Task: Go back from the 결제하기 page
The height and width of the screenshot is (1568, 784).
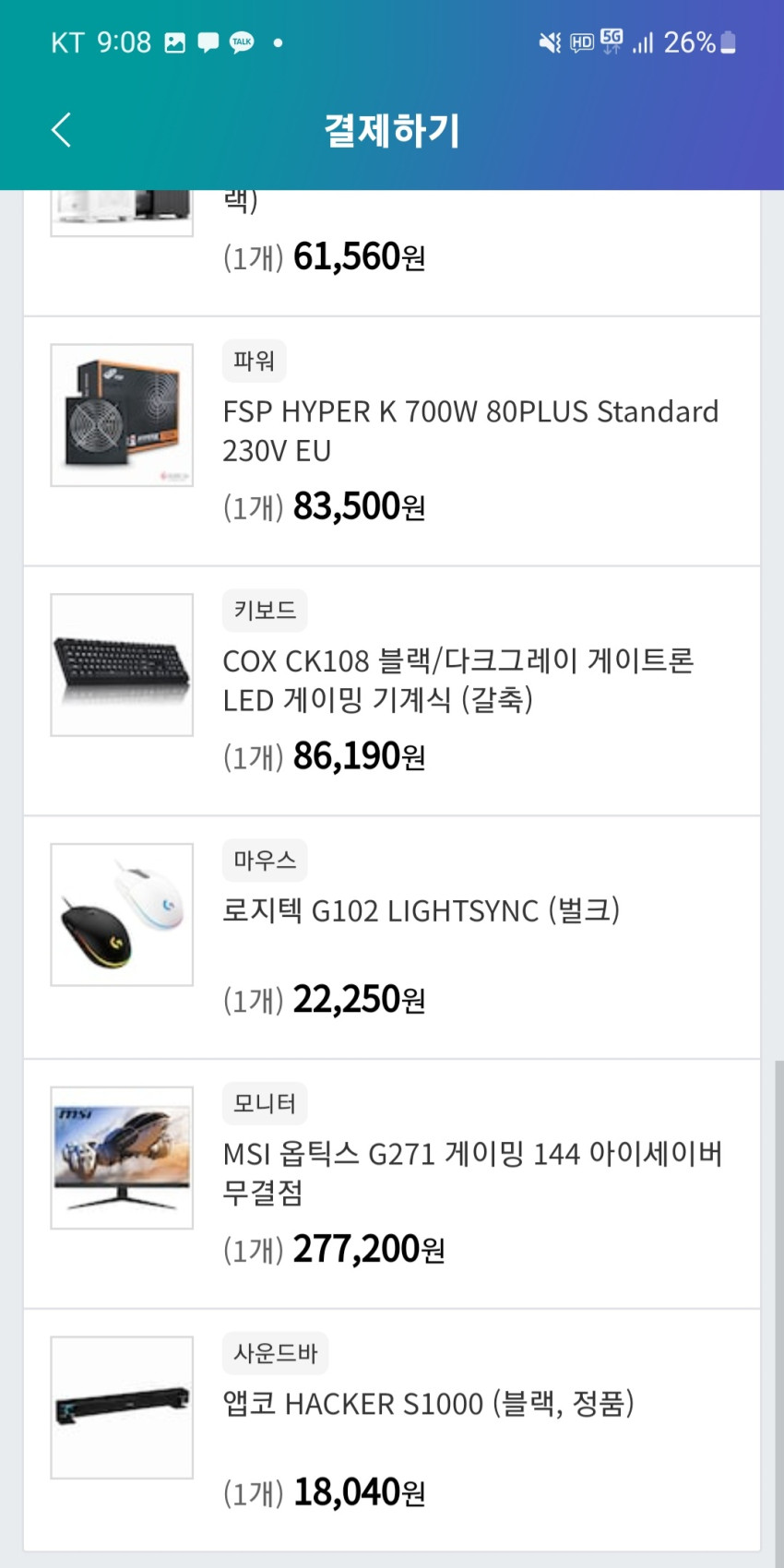Action: [x=62, y=130]
